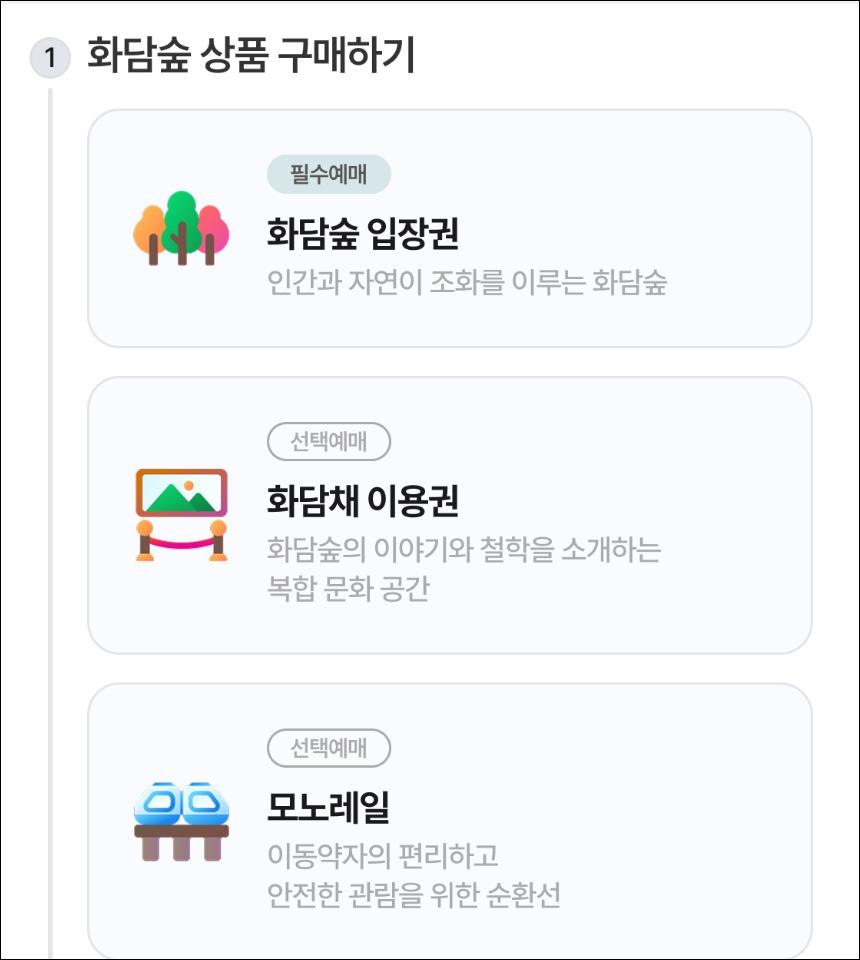
Task: Click the left monorail cabin in the train icon
Action: (160, 800)
